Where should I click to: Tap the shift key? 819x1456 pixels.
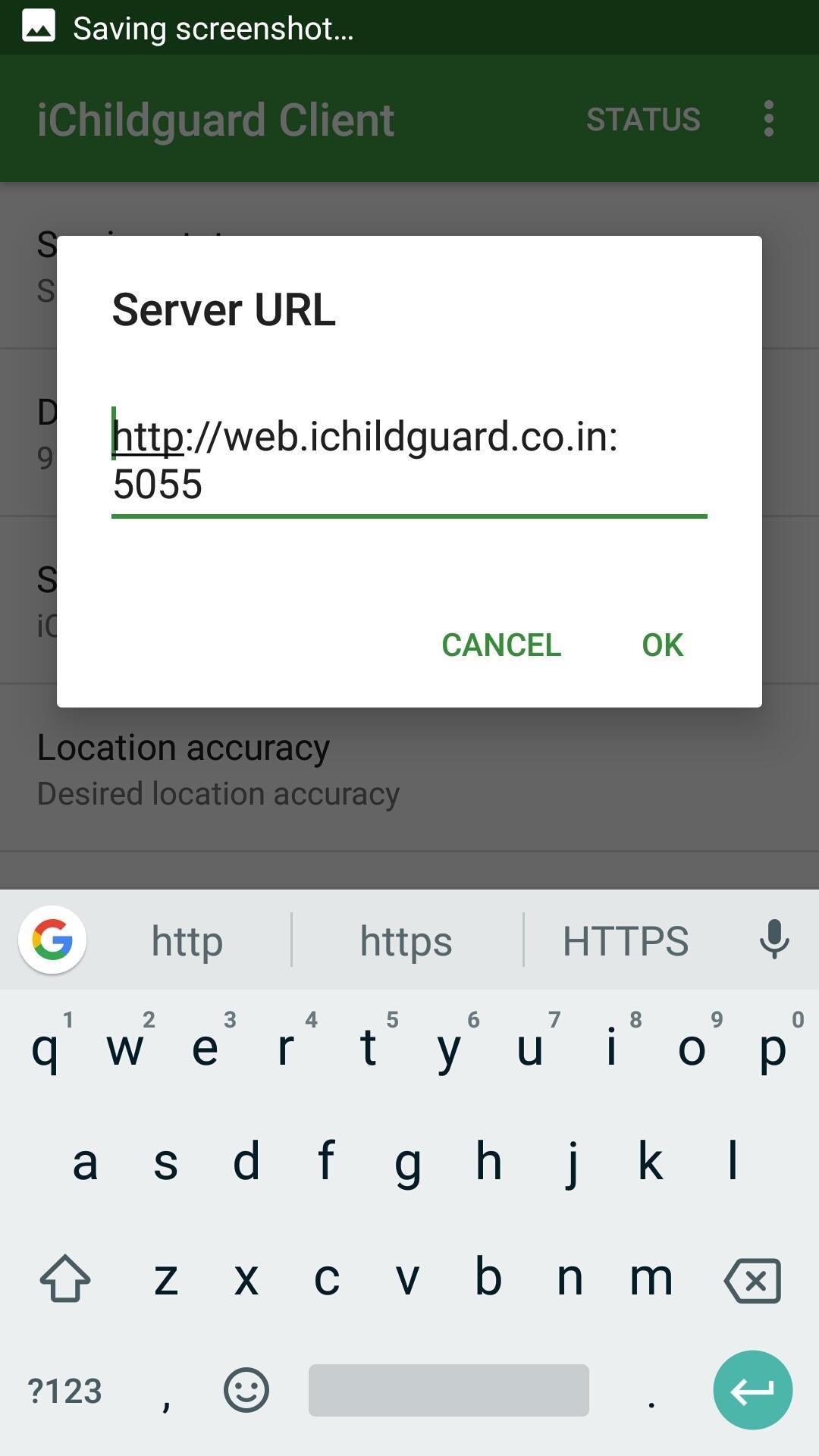click(65, 1279)
